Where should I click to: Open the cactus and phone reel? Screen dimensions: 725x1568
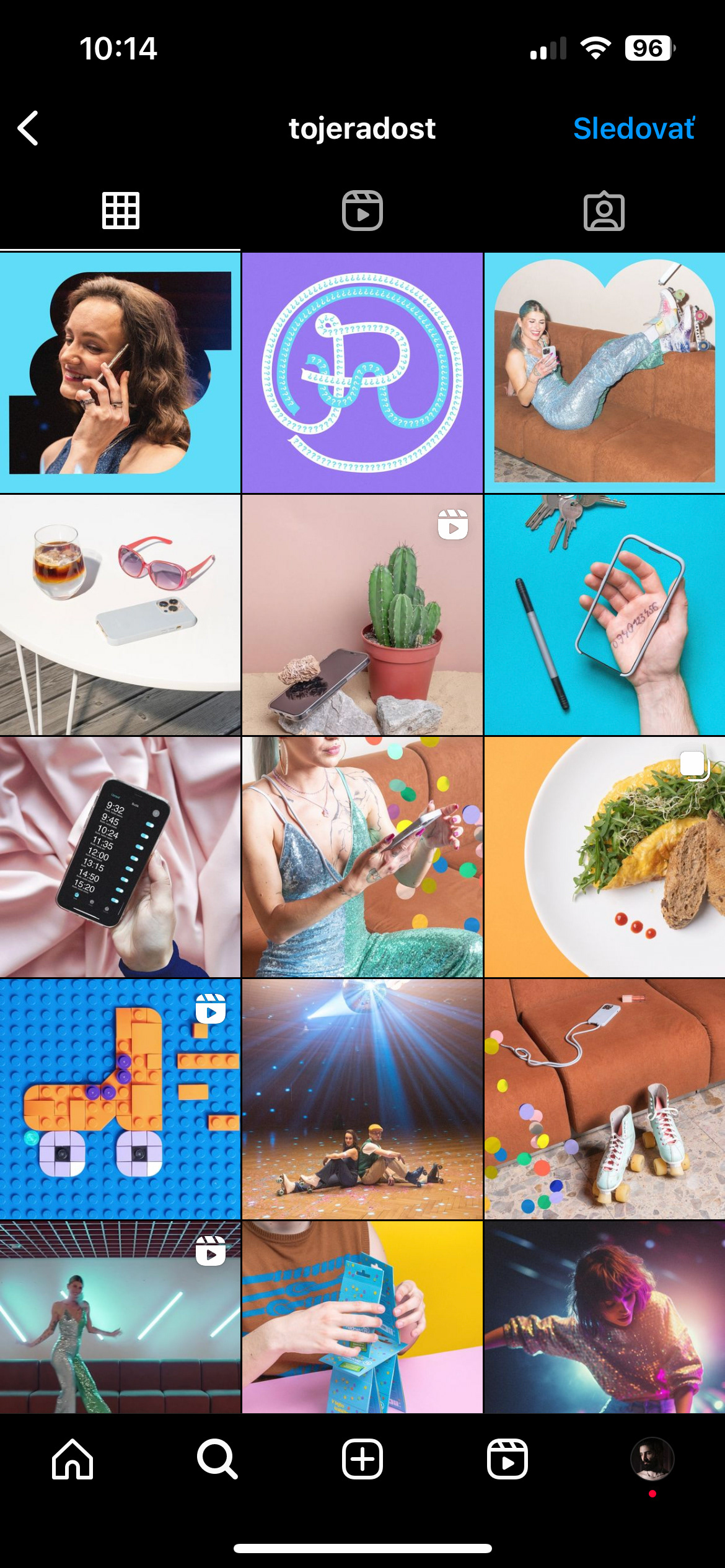pos(362,614)
